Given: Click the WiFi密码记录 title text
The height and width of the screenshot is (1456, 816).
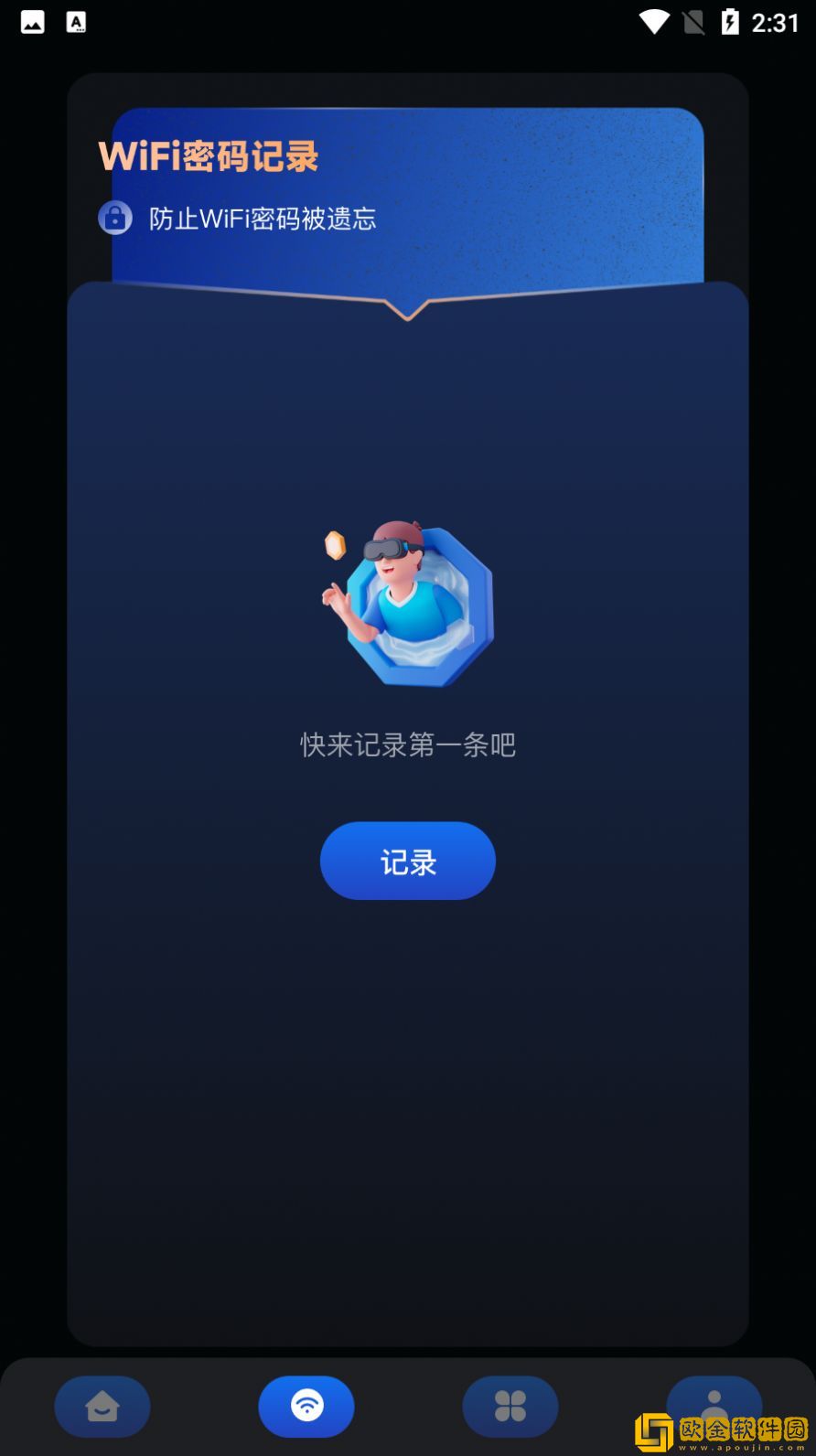Looking at the screenshot, I should tap(208, 155).
